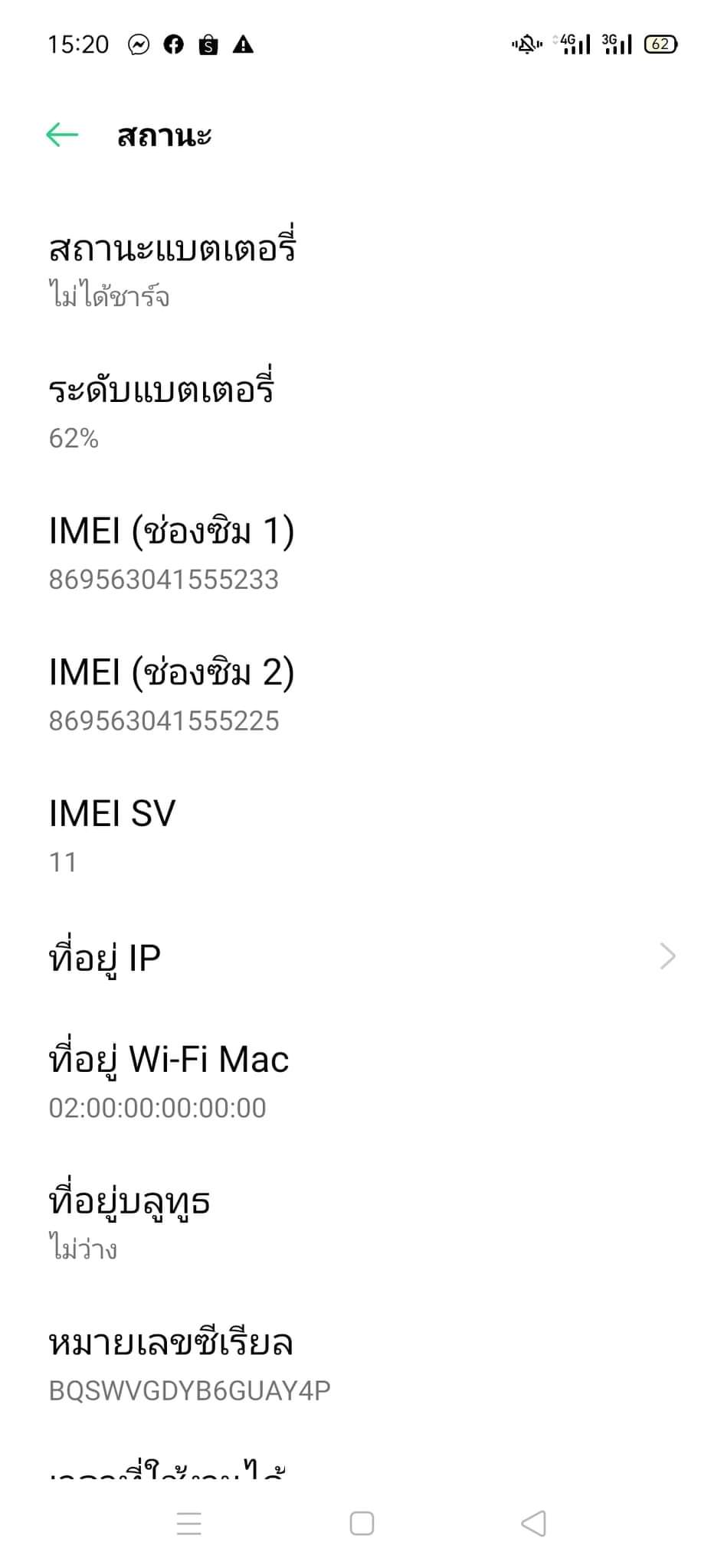Viewport: 724px width, 1568px height.
Task: Open recent apps from the navigation bar
Action: point(188,1523)
